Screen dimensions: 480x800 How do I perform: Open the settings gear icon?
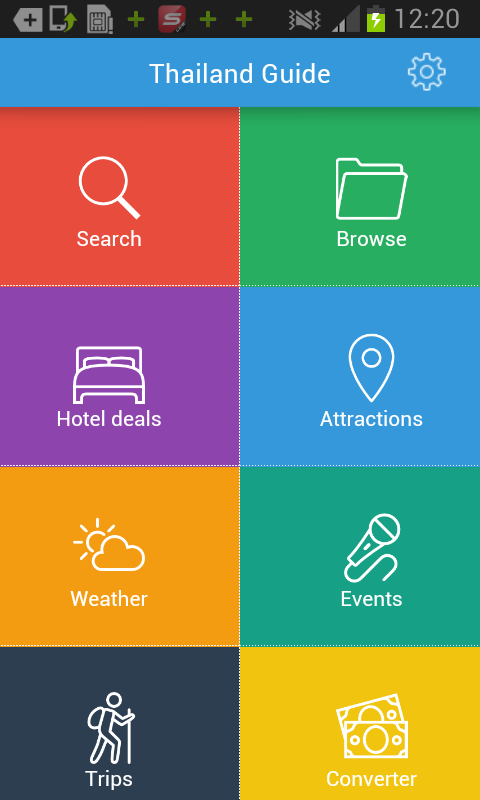tap(426, 72)
